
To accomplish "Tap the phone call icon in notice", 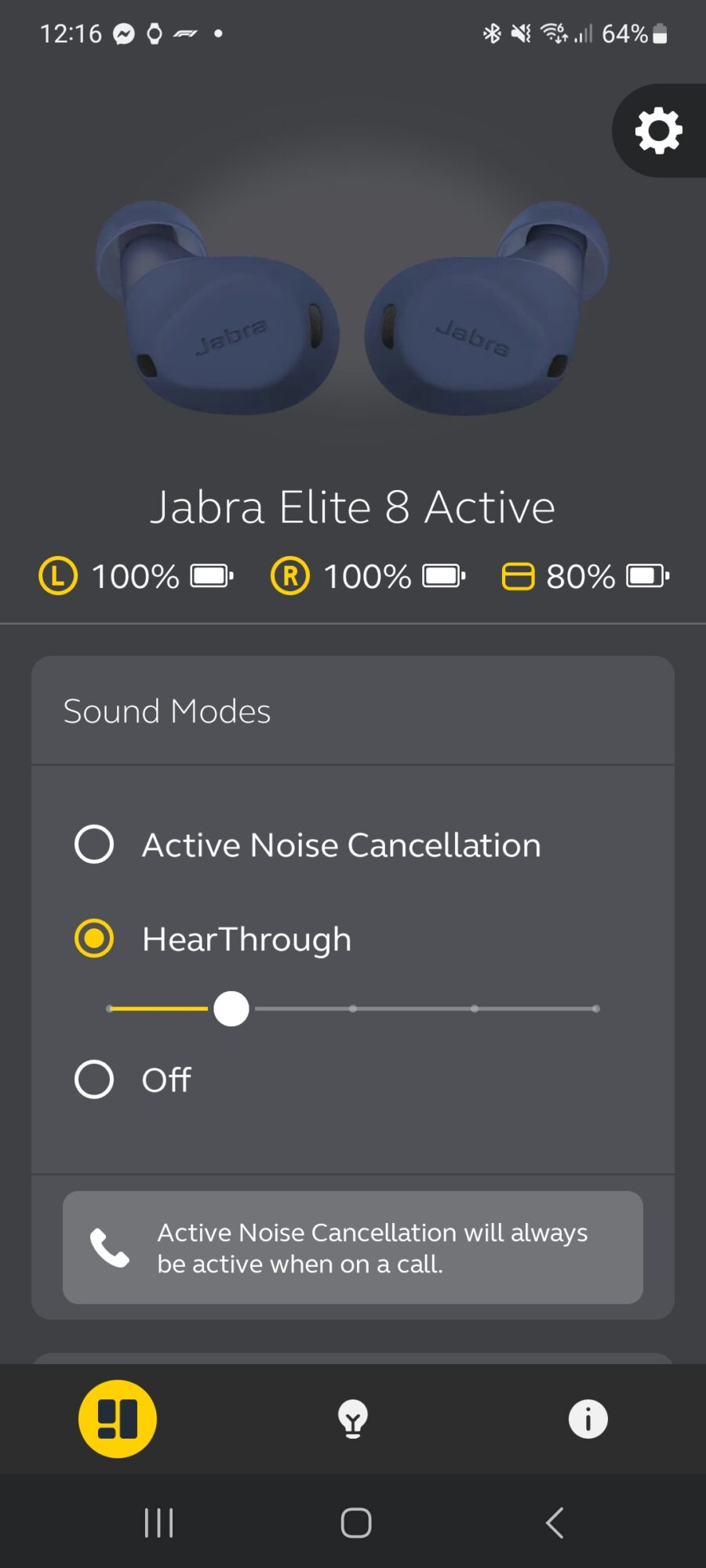I will pyautogui.click(x=110, y=1247).
